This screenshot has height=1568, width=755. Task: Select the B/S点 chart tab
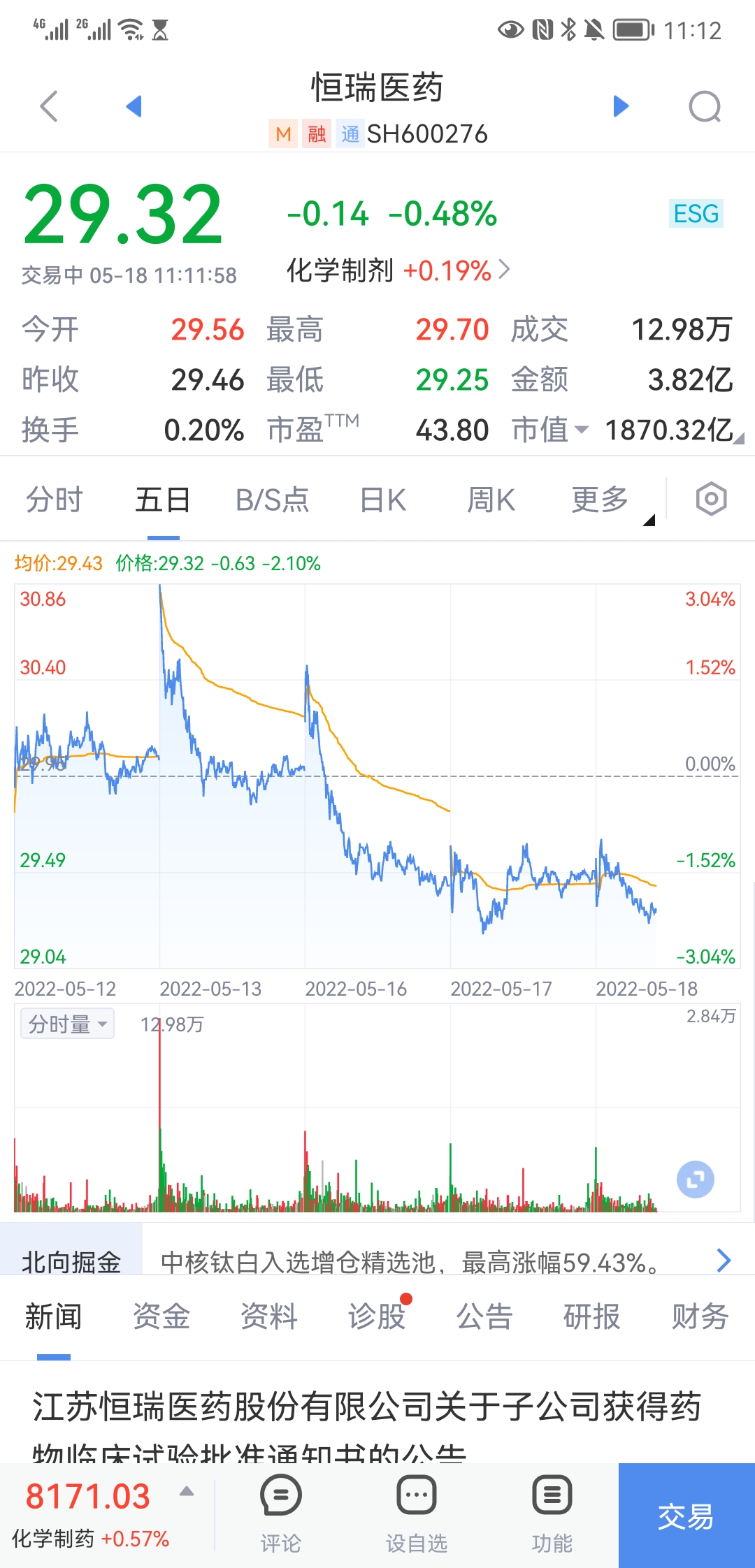click(x=272, y=500)
